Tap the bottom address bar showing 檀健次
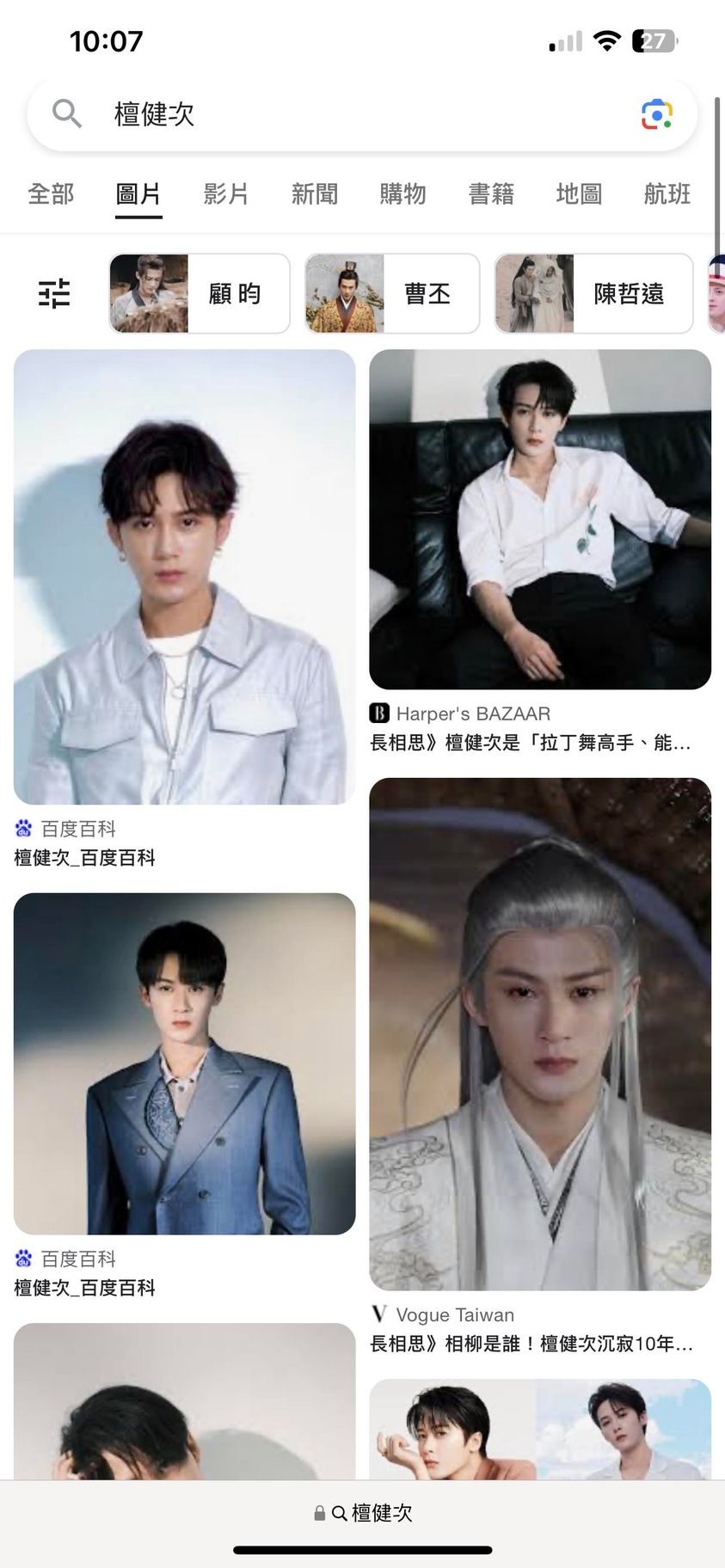Viewport: 725px width, 1568px height. click(363, 1514)
